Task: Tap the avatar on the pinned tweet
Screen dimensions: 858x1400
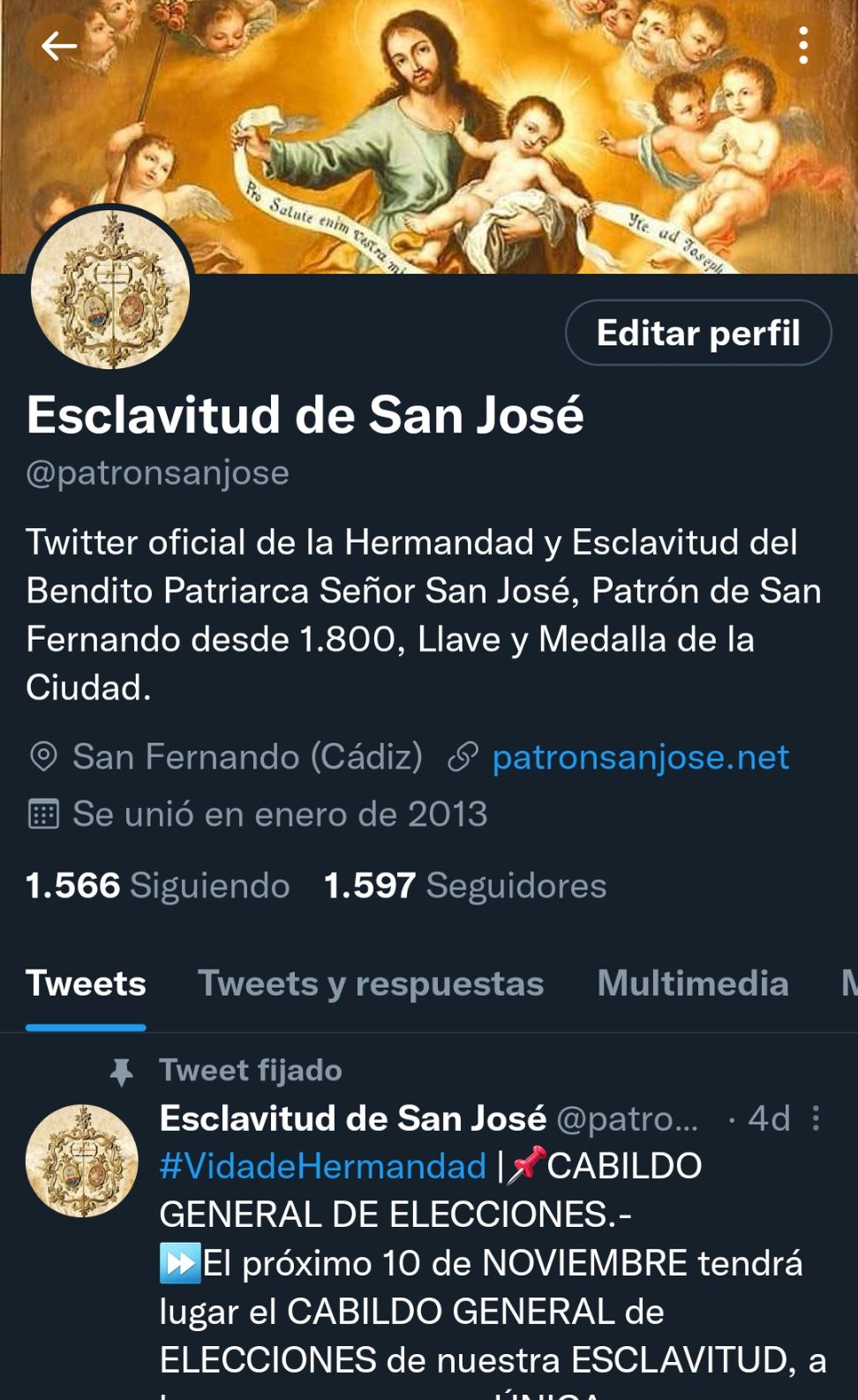Action: (82, 1161)
